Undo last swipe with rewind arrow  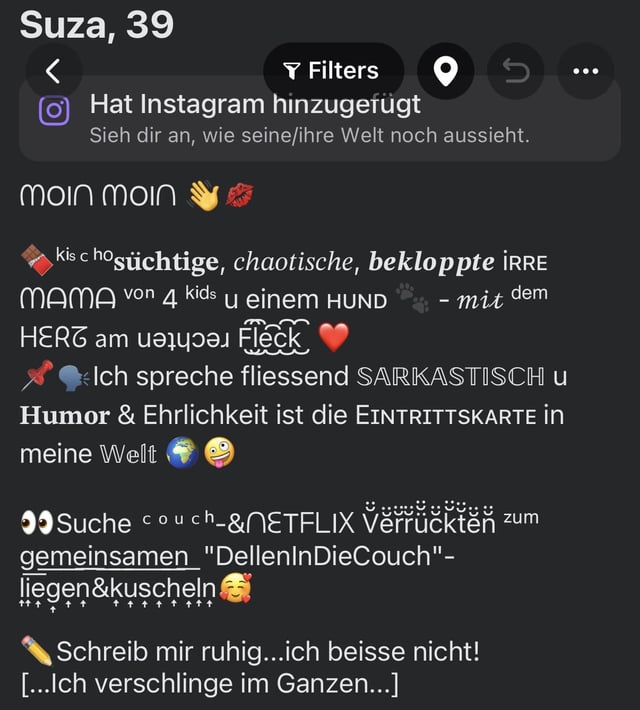(516, 71)
